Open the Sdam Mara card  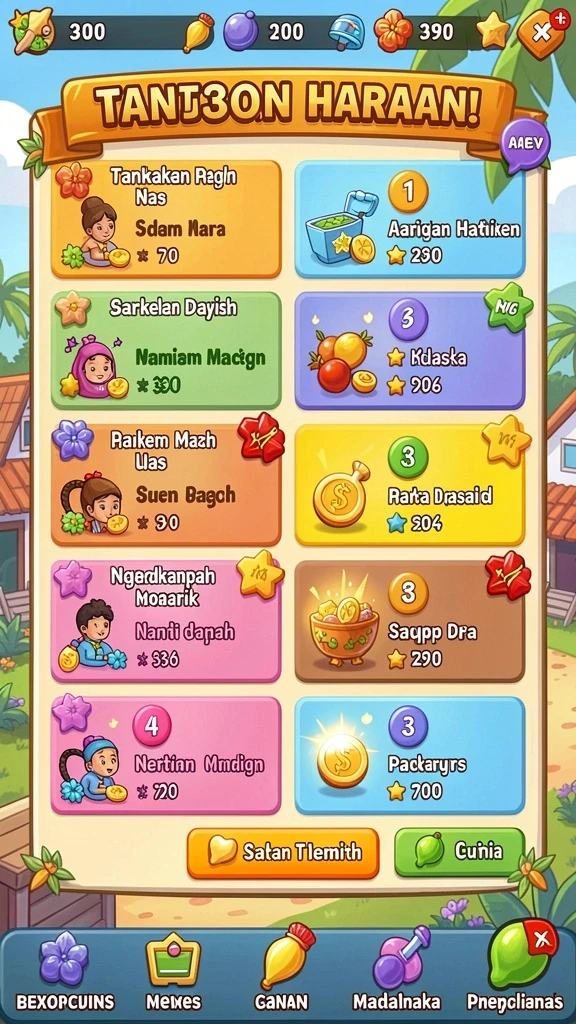(x=167, y=219)
